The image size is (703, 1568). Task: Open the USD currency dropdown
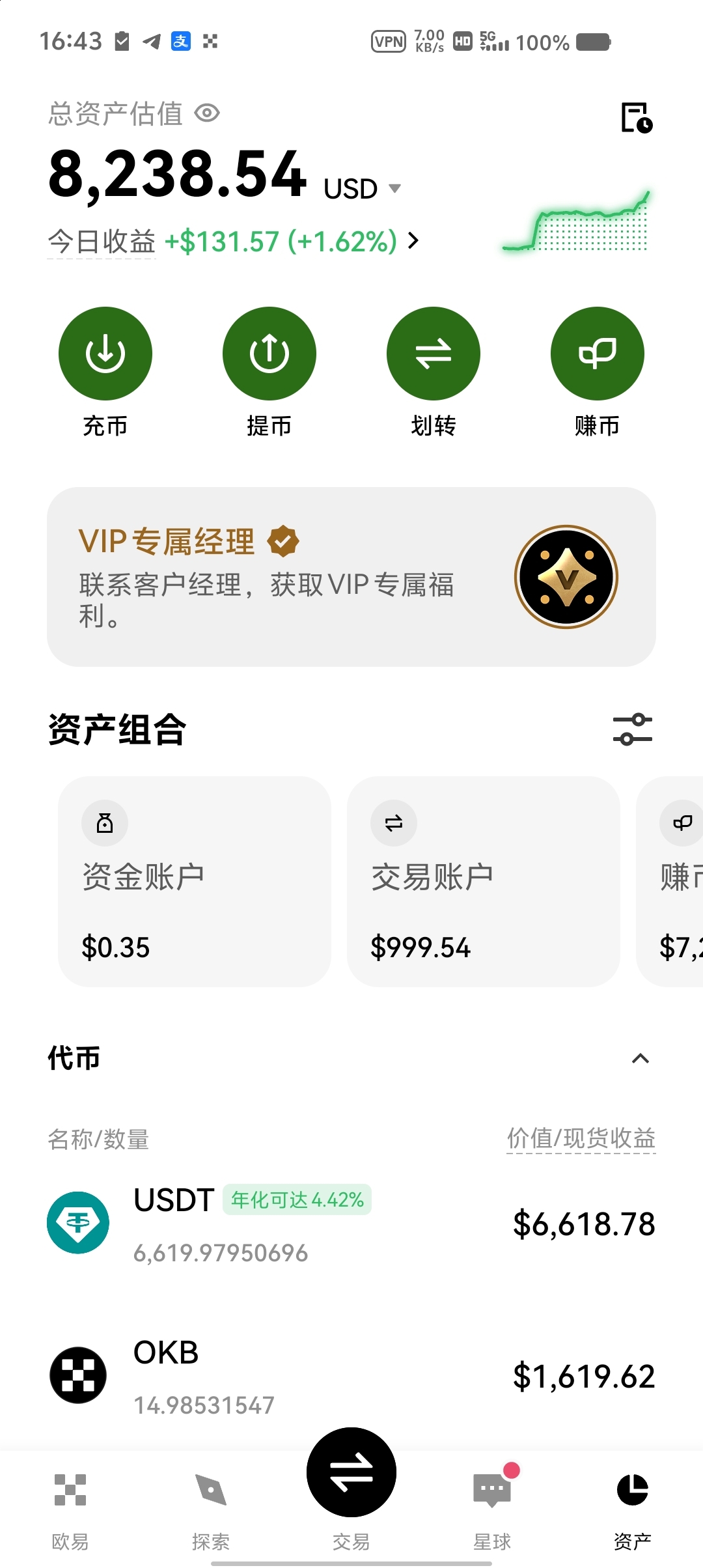(363, 189)
